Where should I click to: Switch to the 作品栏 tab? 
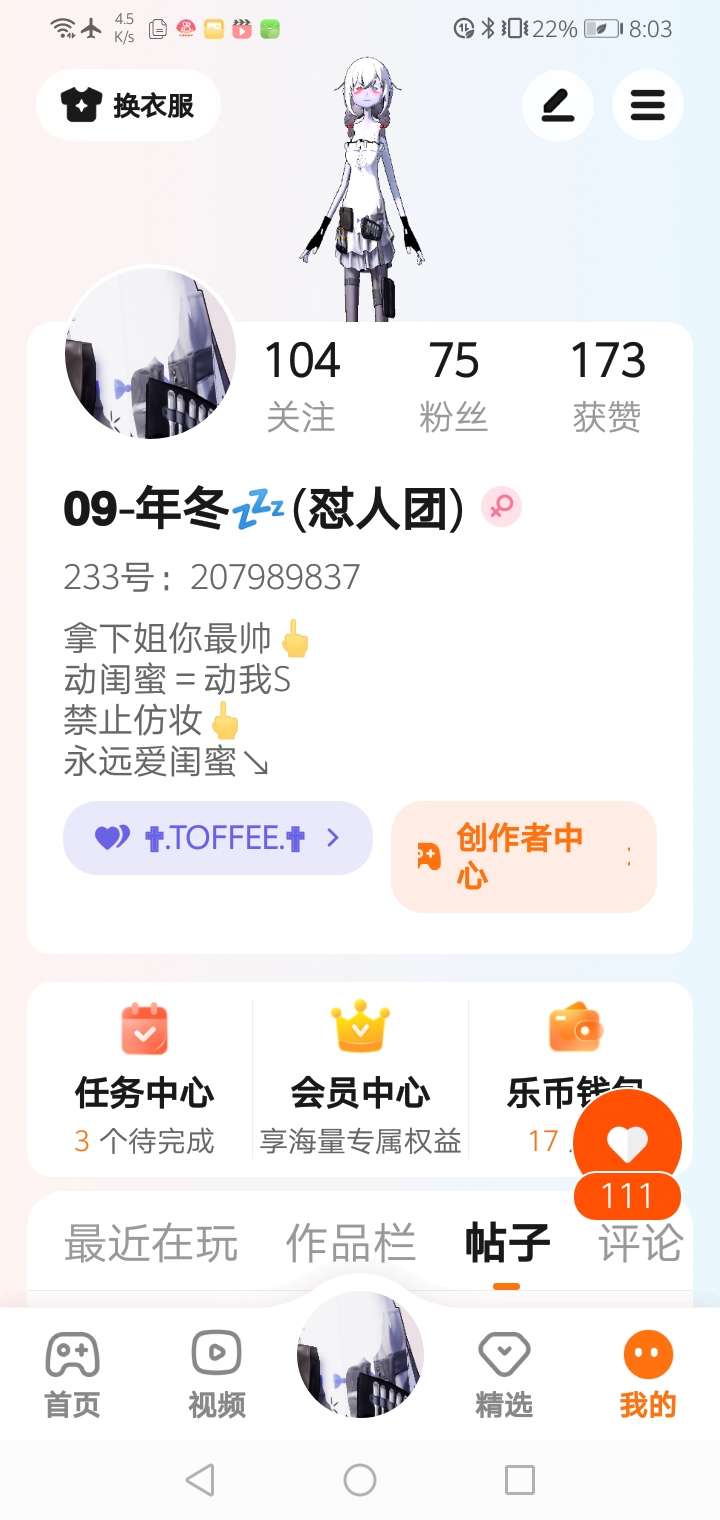point(350,1243)
